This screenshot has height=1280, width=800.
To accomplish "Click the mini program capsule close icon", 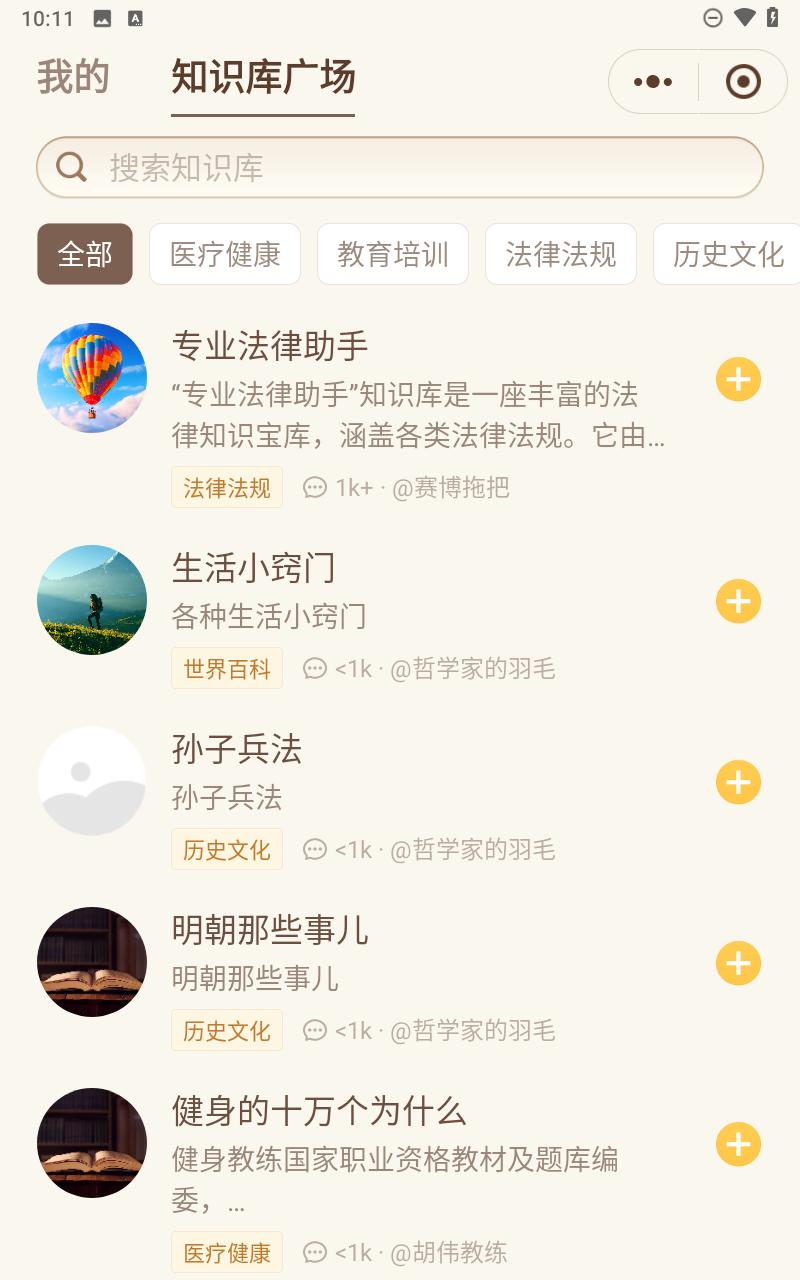I will point(743,81).
